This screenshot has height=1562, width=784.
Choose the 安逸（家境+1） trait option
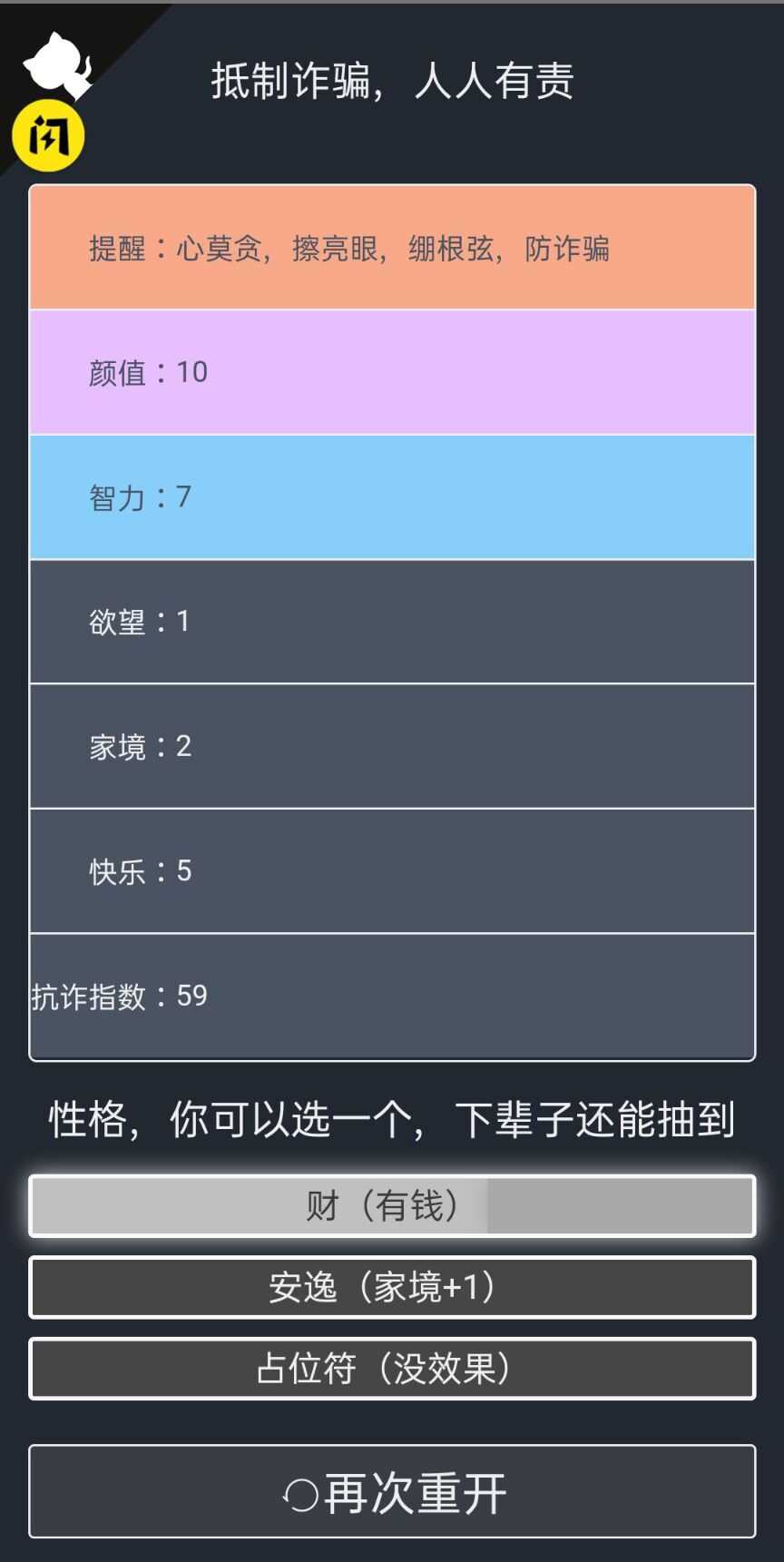[x=392, y=1288]
